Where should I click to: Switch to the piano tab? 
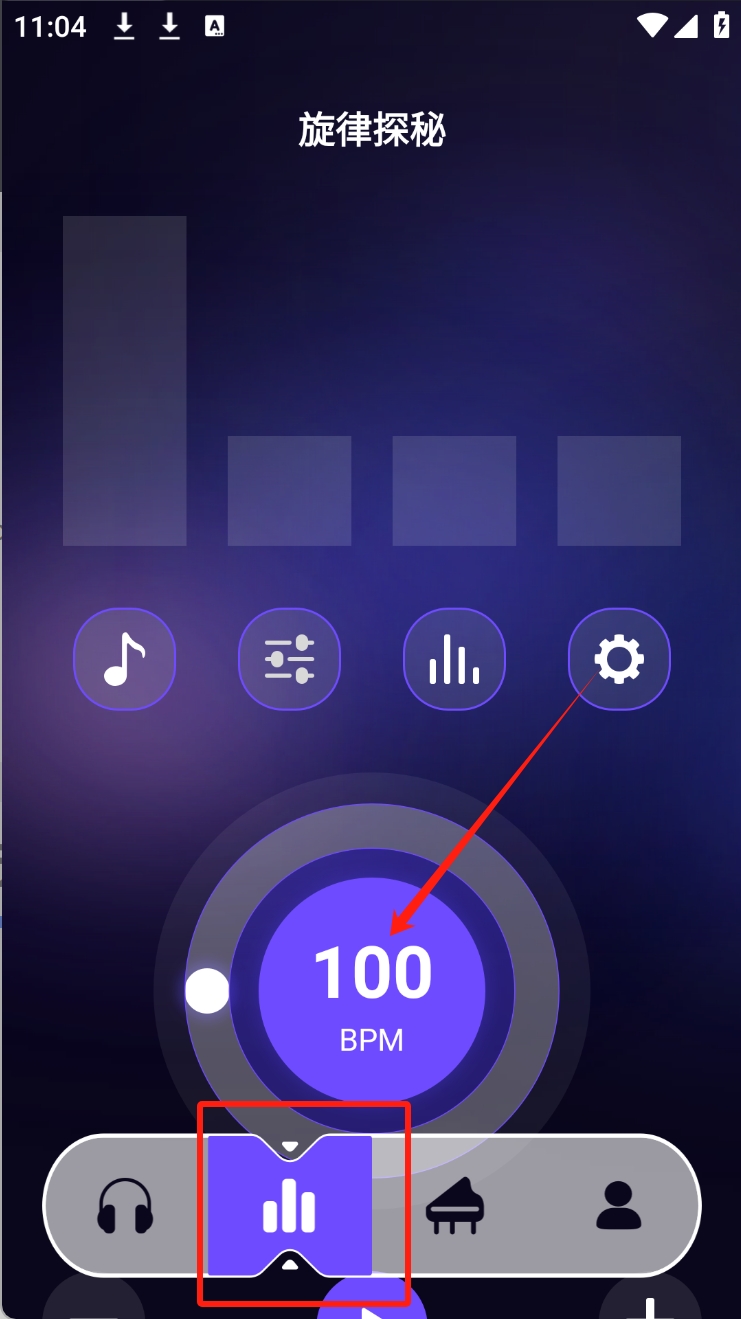click(x=454, y=1205)
